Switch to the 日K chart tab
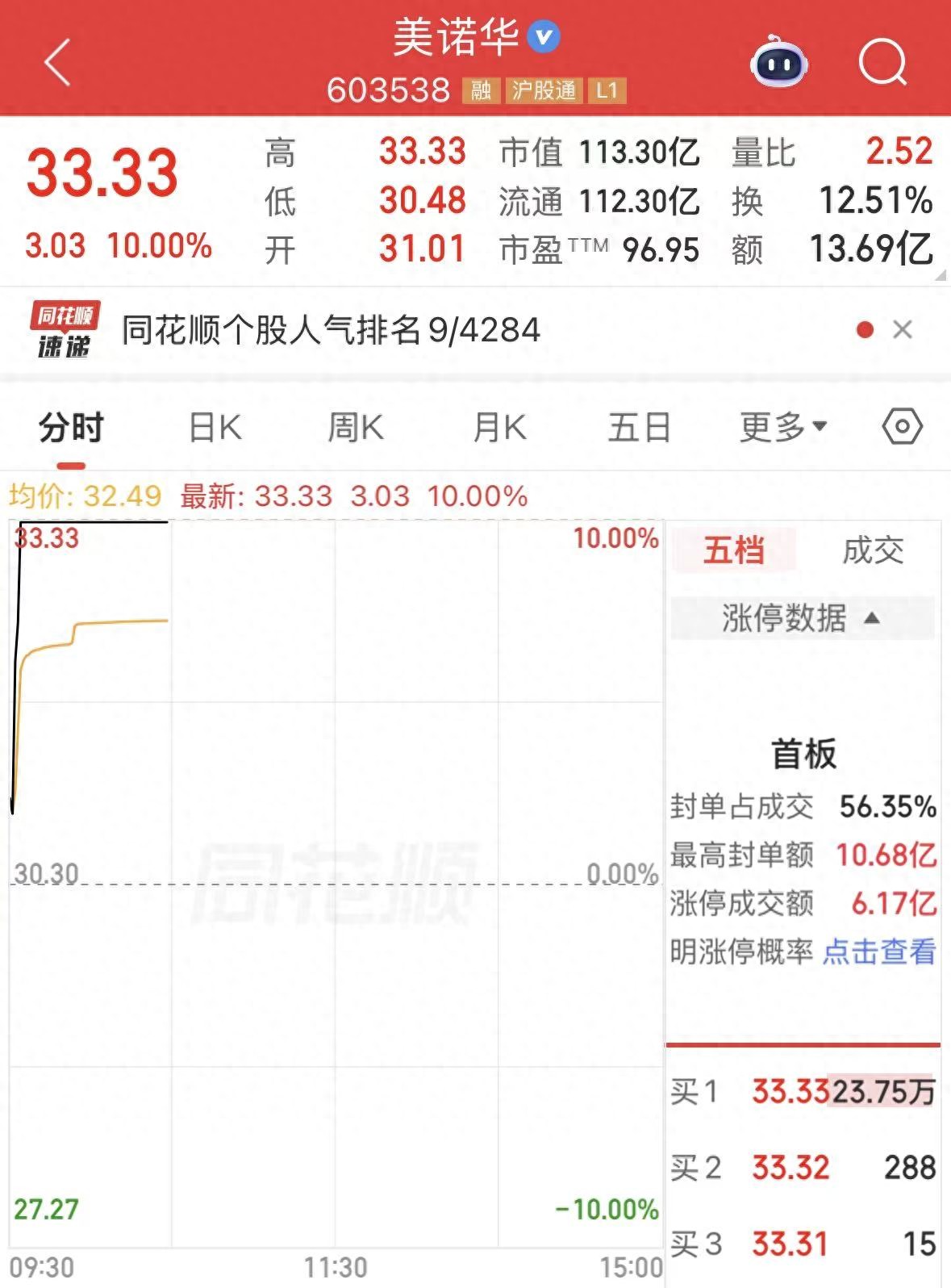Viewport: 951px width, 1288px height. point(215,427)
